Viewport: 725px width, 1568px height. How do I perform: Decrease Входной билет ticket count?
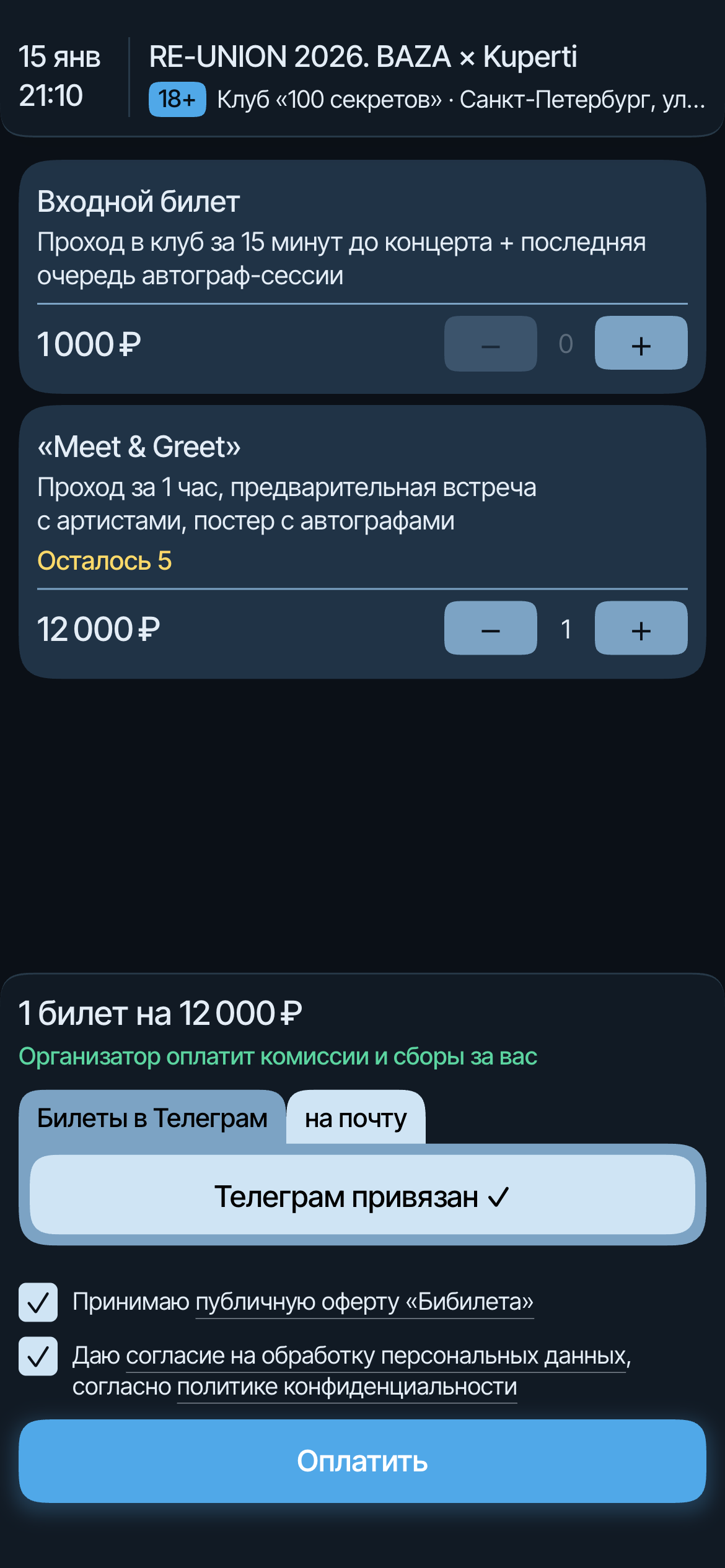click(490, 344)
